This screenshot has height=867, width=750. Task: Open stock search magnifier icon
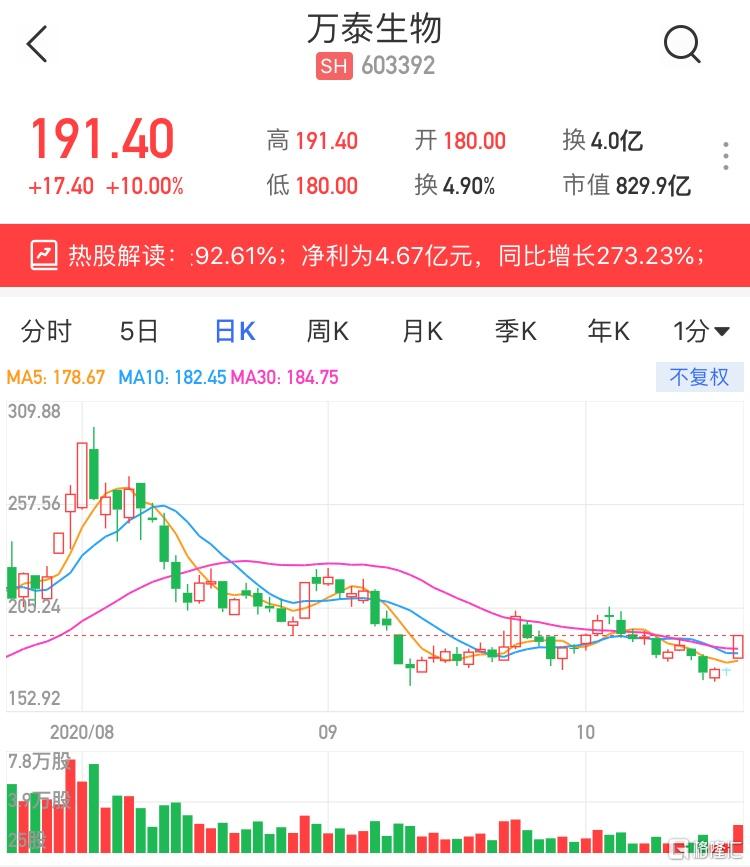pyautogui.click(x=682, y=44)
